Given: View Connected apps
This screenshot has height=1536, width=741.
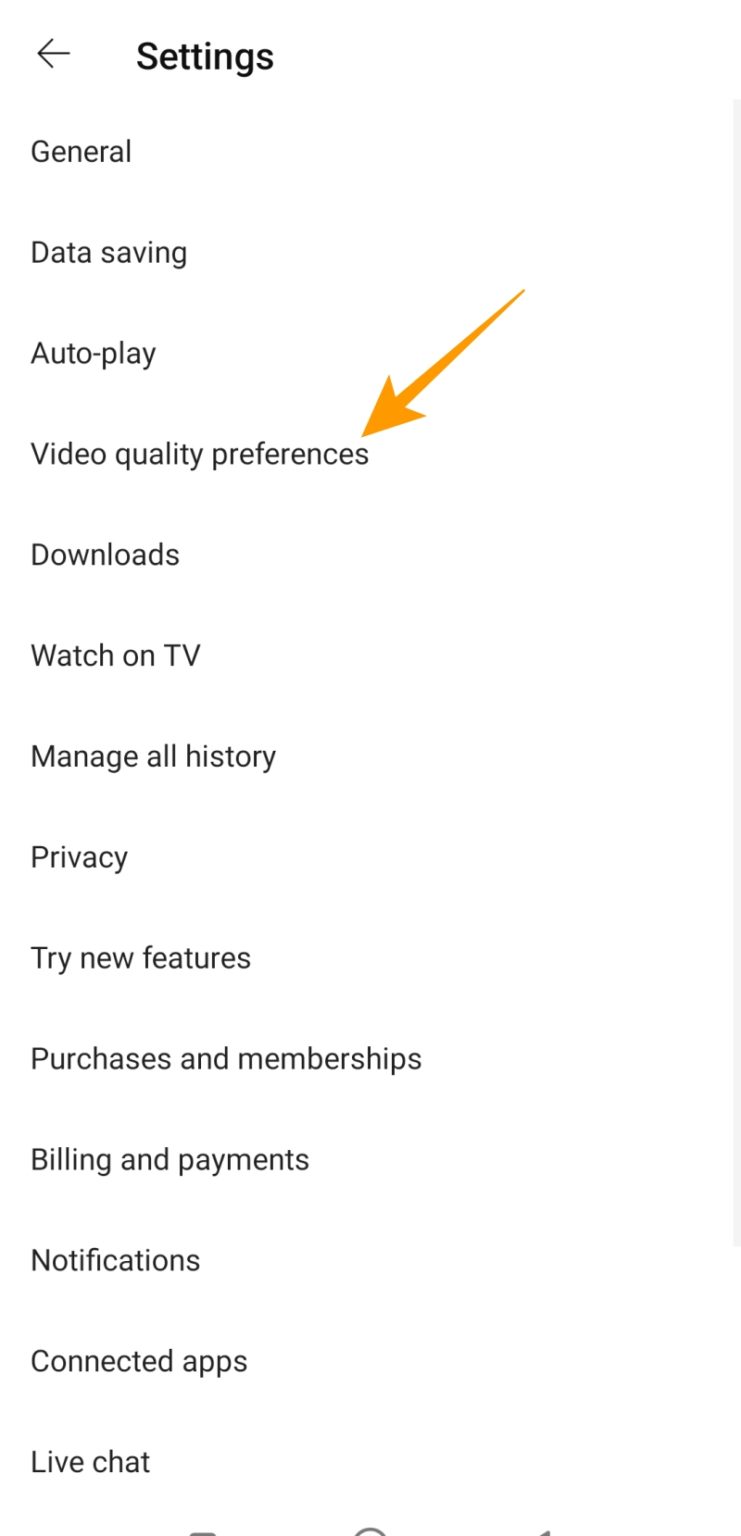Looking at the screenshot, I should pyautogui.click(x=139, y=1362).
